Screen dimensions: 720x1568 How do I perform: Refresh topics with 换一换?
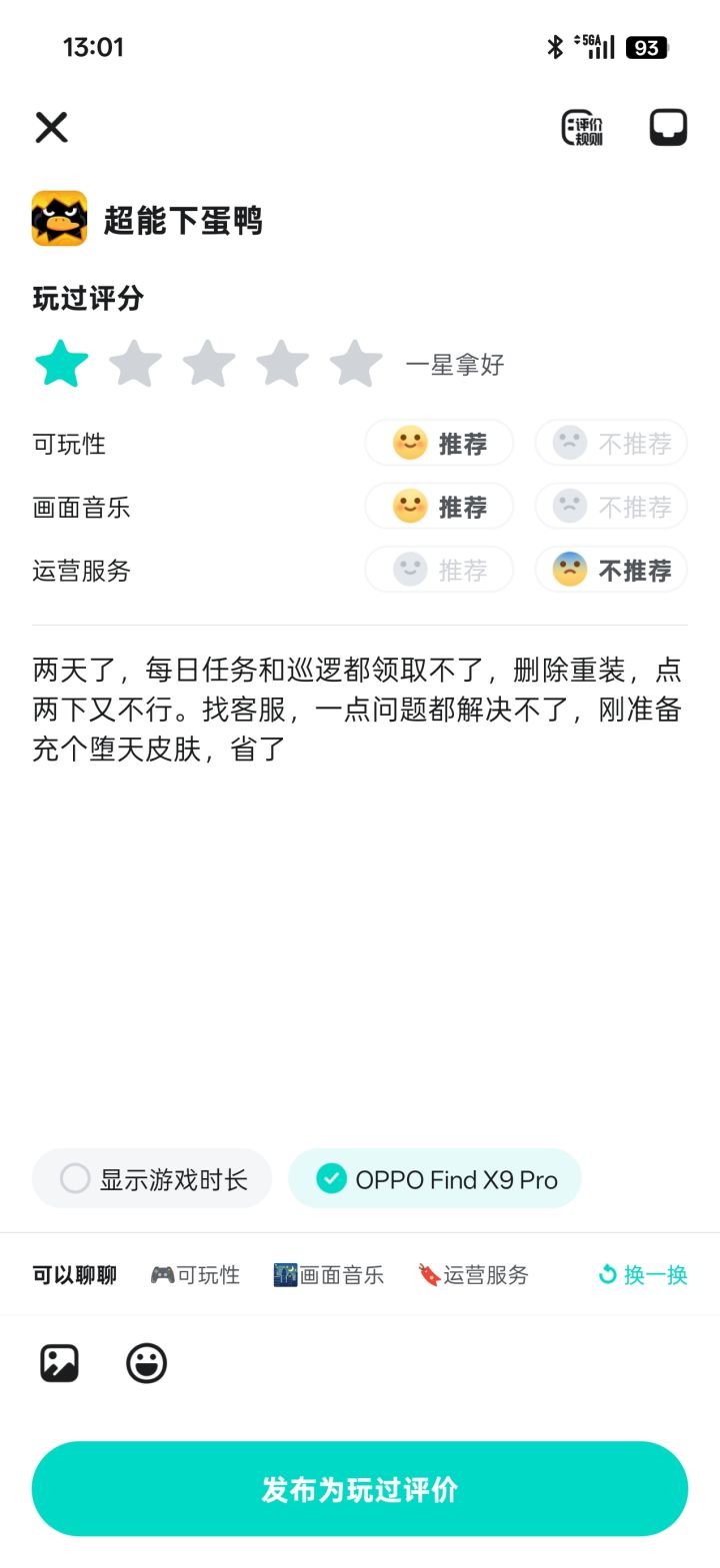tap(643, 1275)
